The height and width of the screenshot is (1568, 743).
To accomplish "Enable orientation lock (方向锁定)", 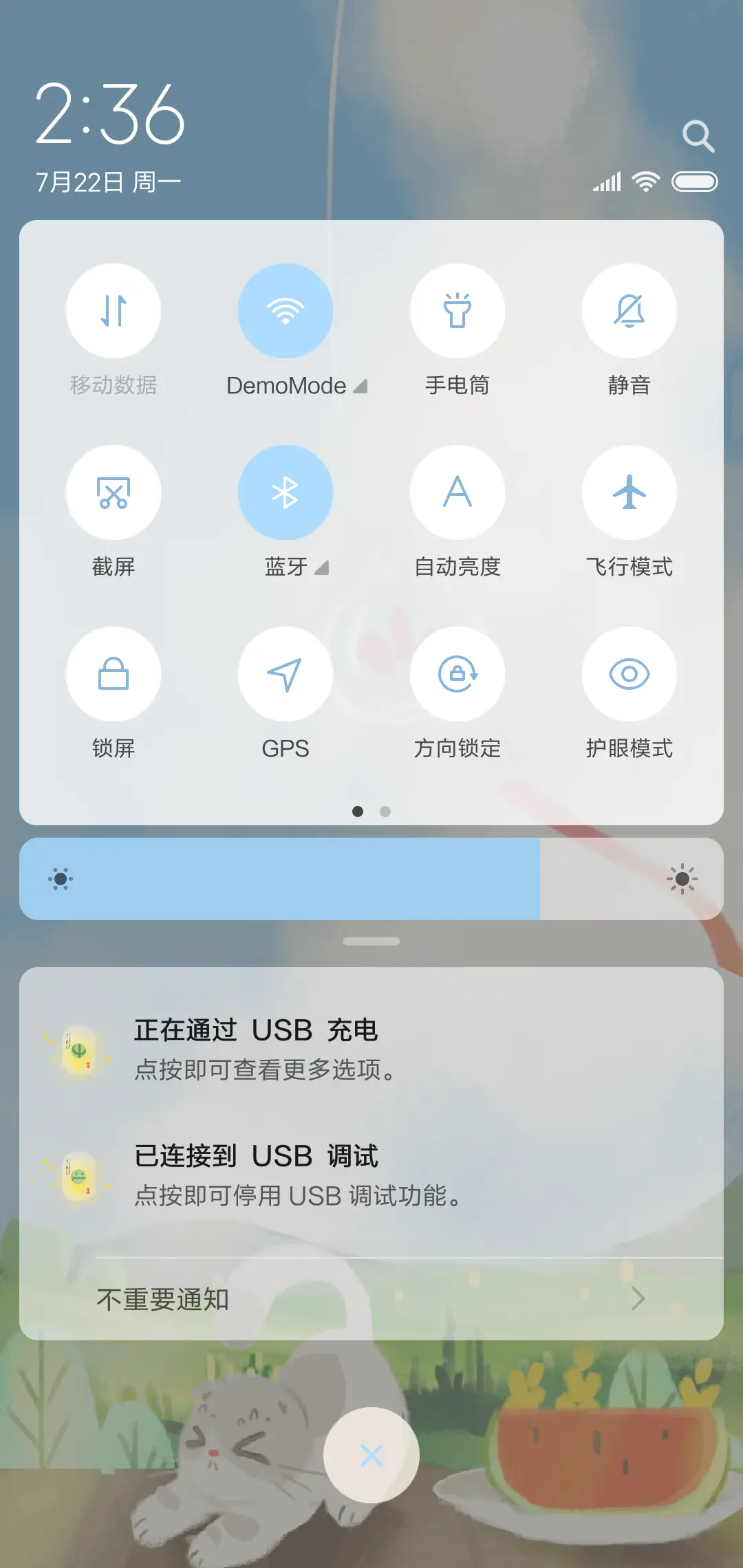I will pyautogui.click(x=457, y=674).
